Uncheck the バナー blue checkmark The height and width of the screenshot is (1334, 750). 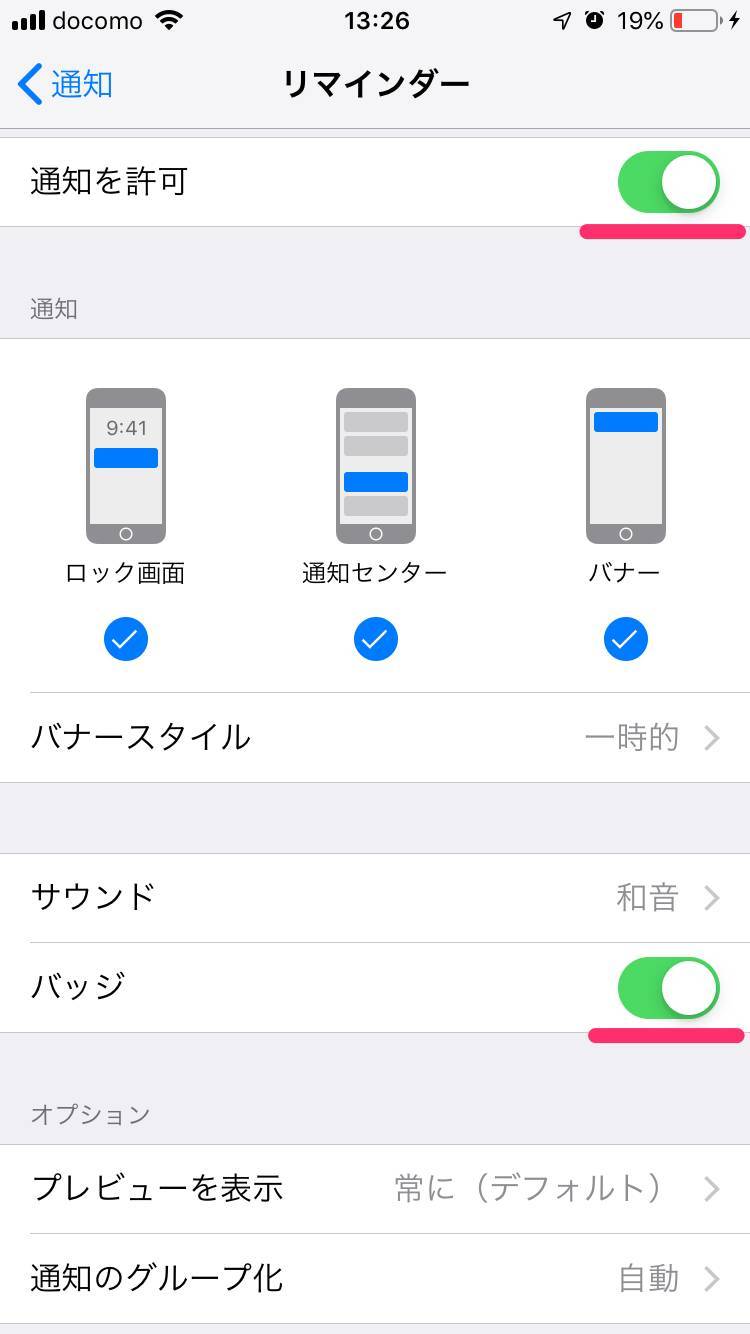(x=625, y=639)
